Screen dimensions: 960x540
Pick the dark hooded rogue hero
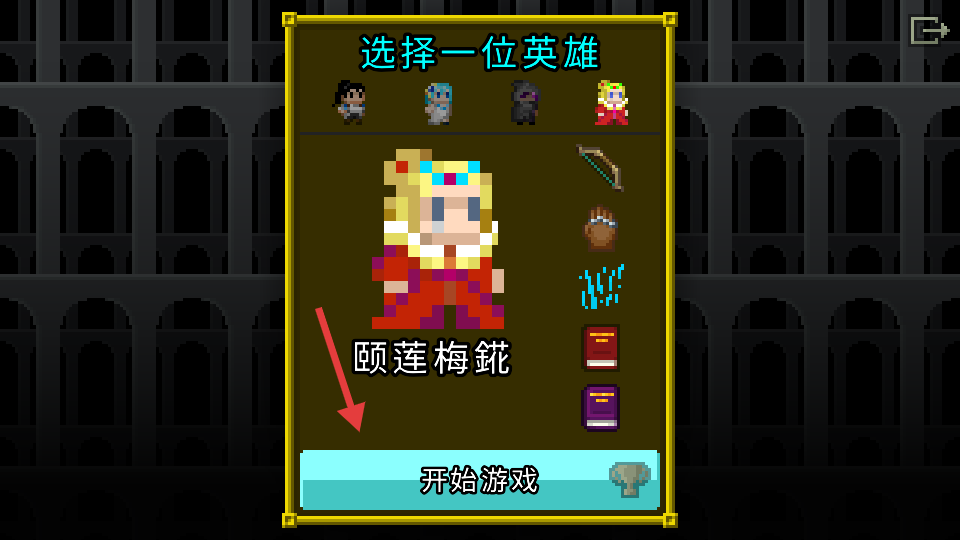(x=525, y=102)
